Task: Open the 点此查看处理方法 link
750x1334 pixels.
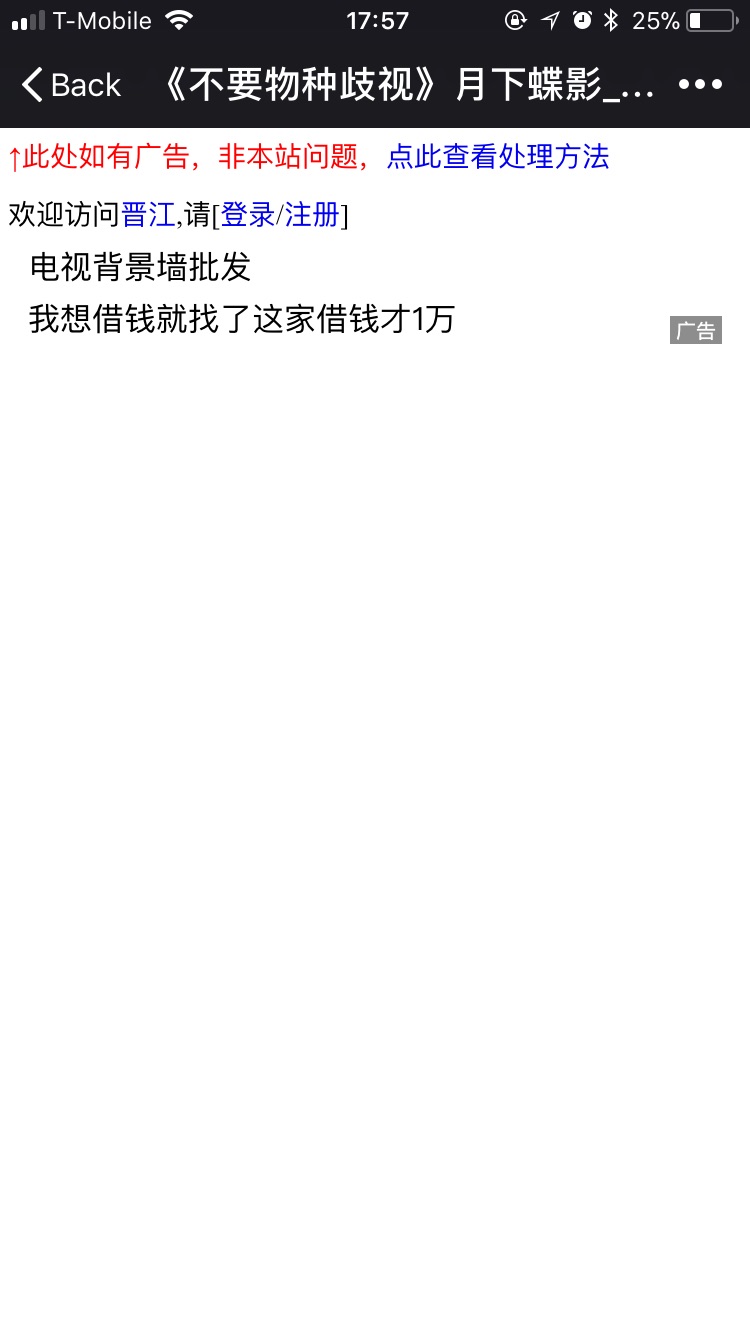Action: 498,157
